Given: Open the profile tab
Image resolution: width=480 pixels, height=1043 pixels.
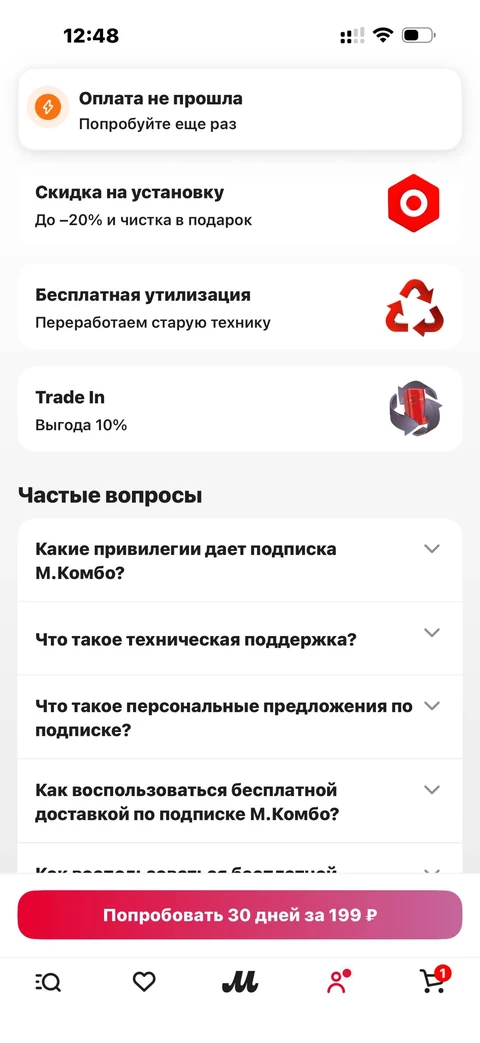Looking at the screenshot, I should (338, 982).
